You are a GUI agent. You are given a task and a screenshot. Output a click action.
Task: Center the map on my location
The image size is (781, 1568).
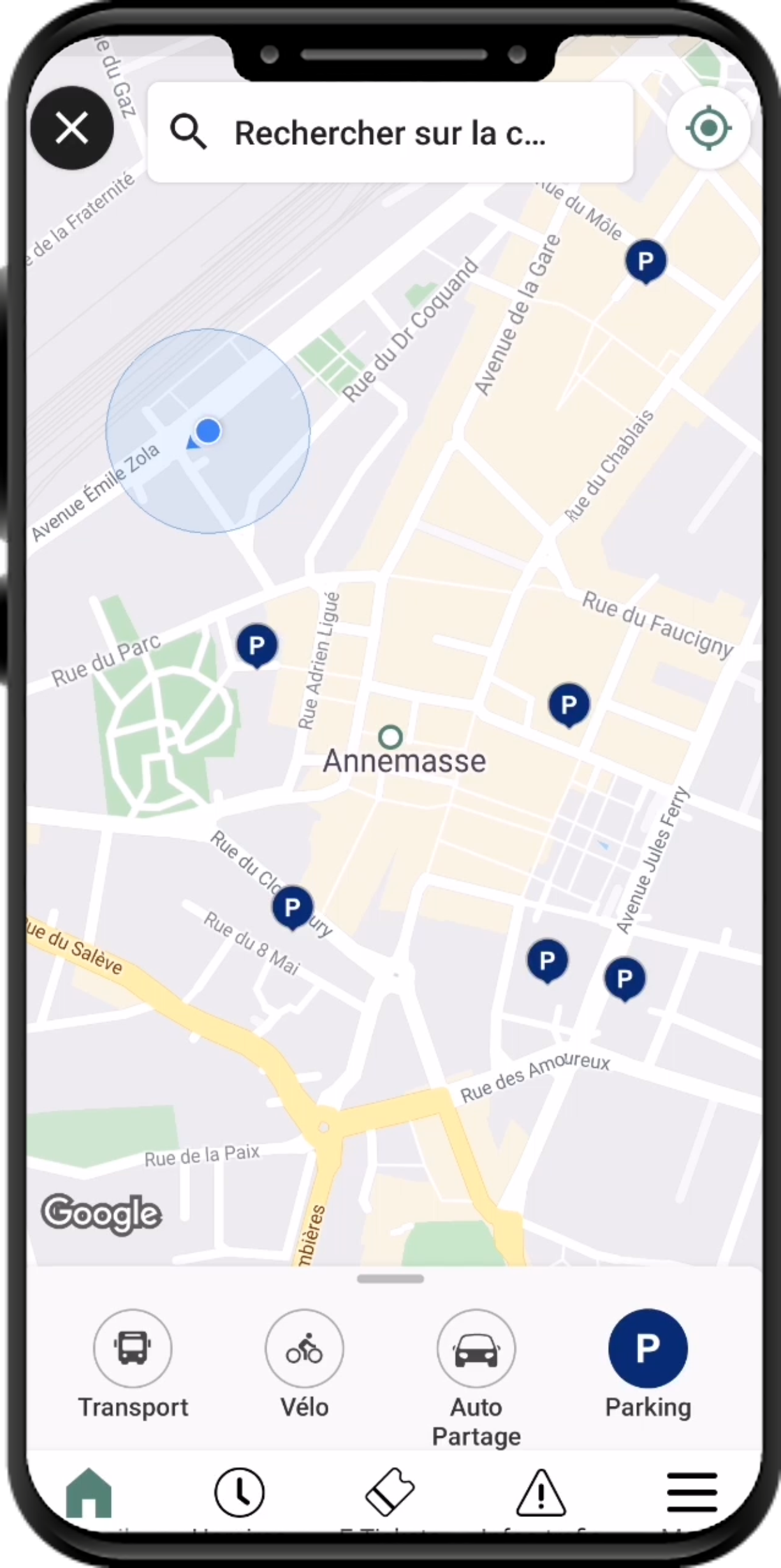point(708,129)
